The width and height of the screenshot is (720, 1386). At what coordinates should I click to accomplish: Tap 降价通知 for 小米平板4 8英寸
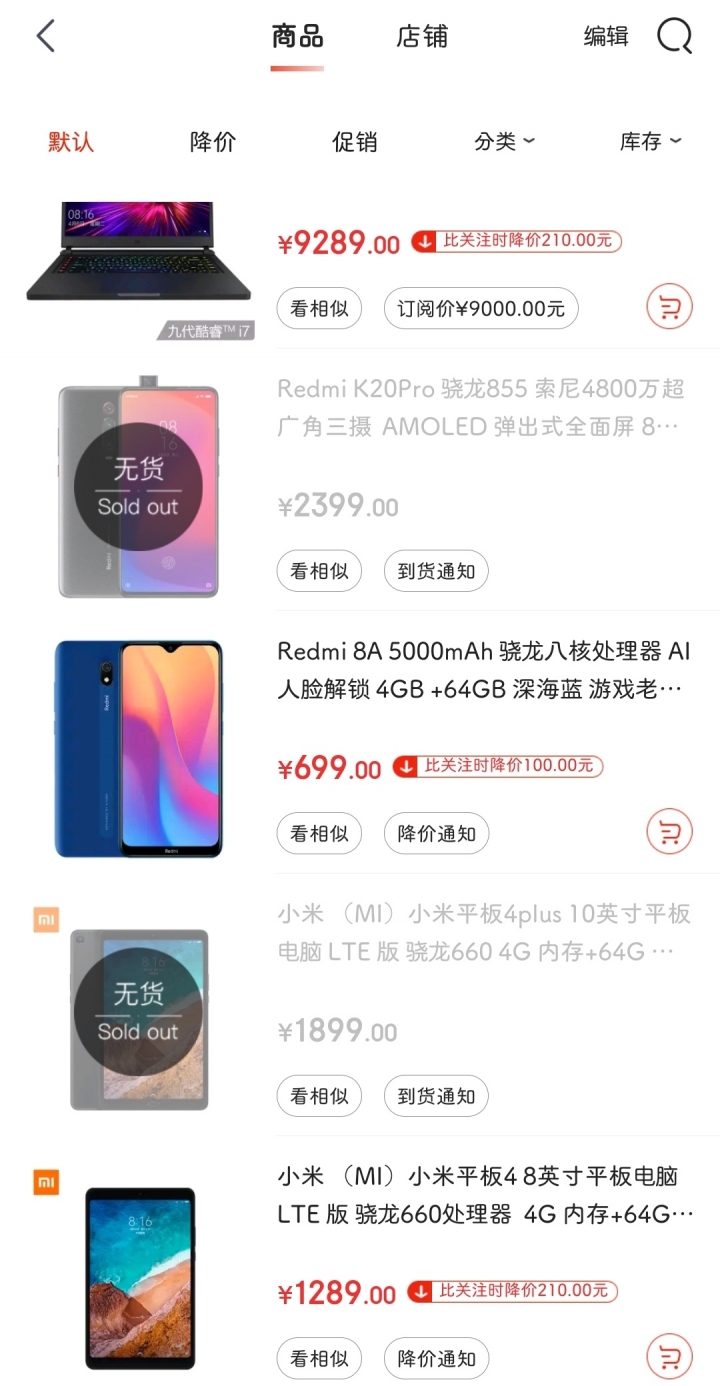click(x=436, y=1358)
